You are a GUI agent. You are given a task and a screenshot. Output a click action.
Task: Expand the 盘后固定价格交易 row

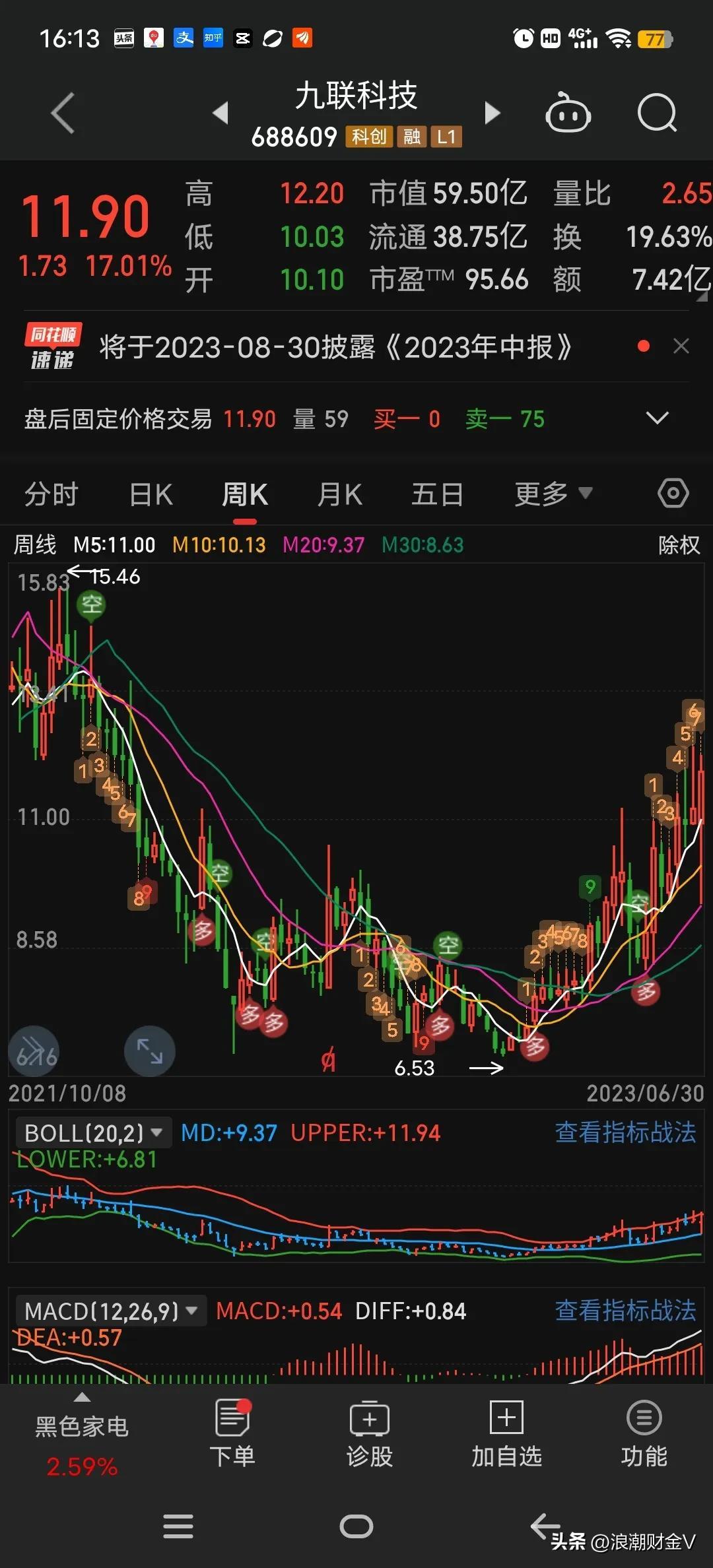click(x=657, y=418)
